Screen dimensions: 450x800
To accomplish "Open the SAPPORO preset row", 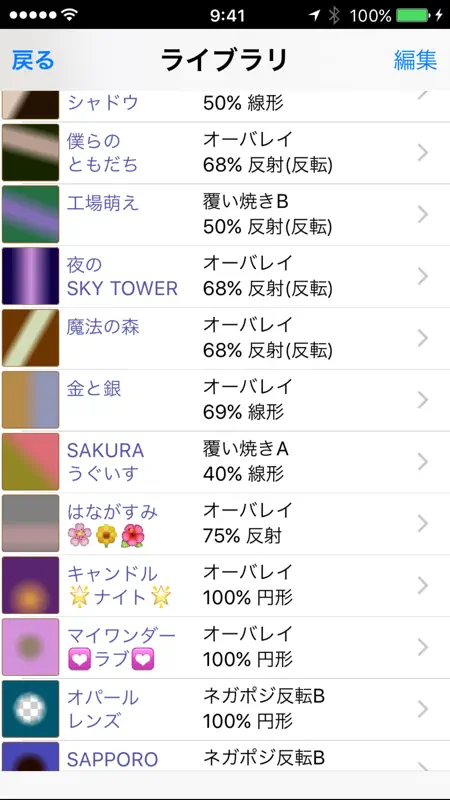I will (225, 755).
